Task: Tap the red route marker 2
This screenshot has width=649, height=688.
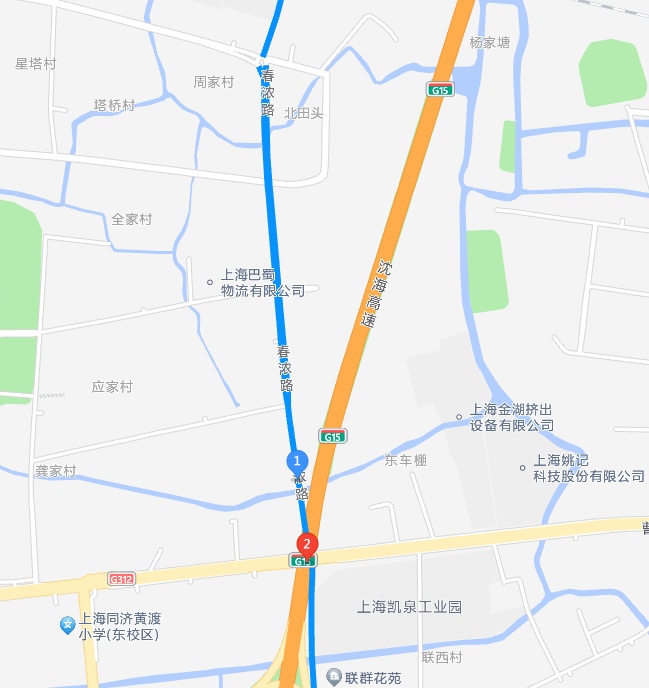Action: click(x=307, y=545)
